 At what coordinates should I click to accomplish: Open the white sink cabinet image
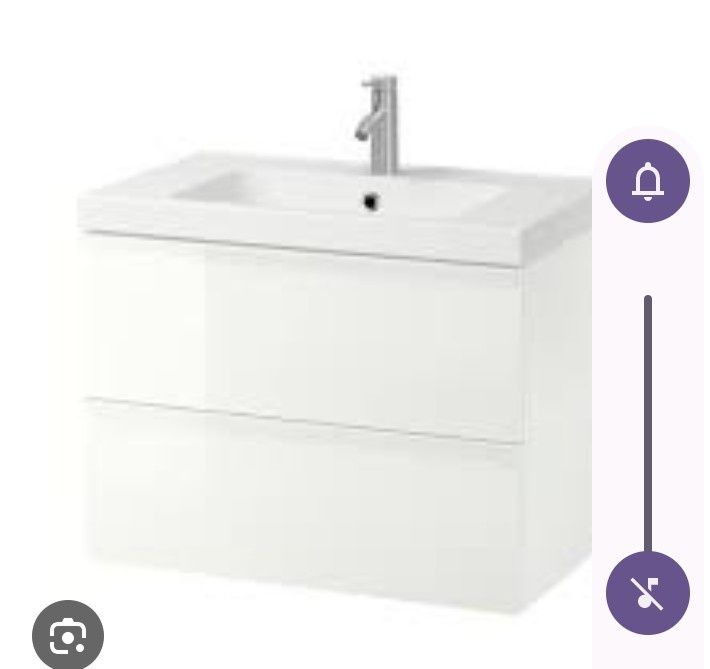click(330, 360)
